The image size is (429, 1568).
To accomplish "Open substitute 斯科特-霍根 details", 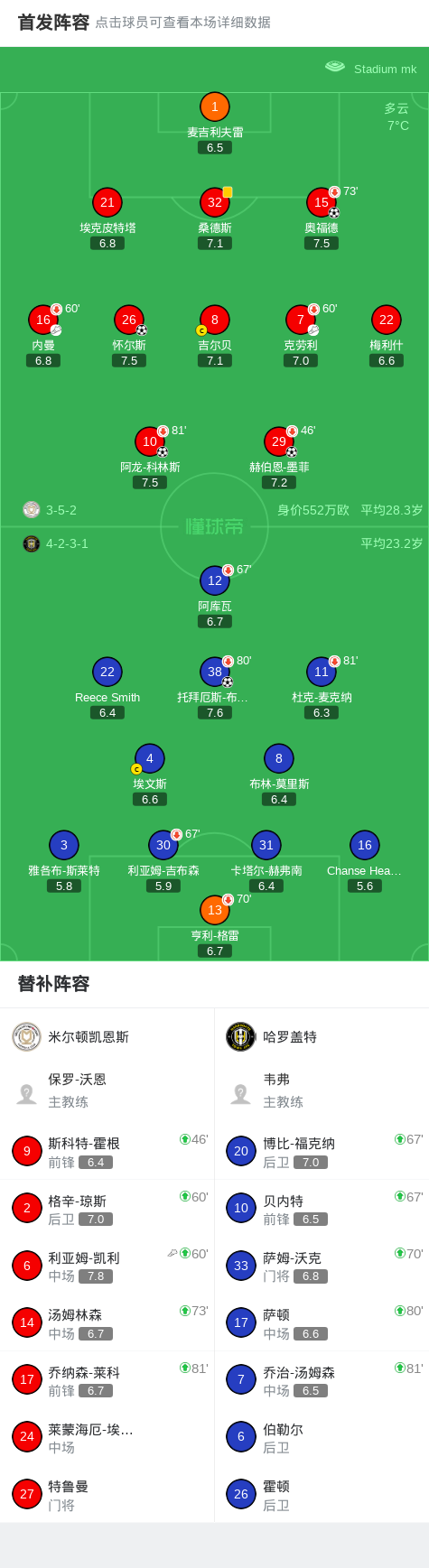I will click(x=107, y=1151).
